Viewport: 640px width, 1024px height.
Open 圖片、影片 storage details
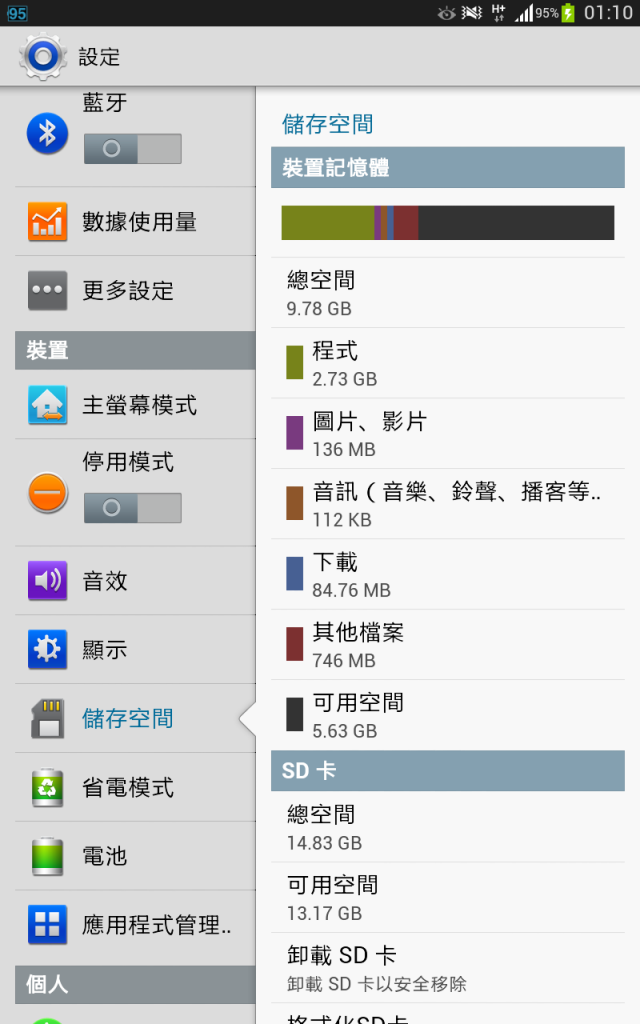coord(448,434)
